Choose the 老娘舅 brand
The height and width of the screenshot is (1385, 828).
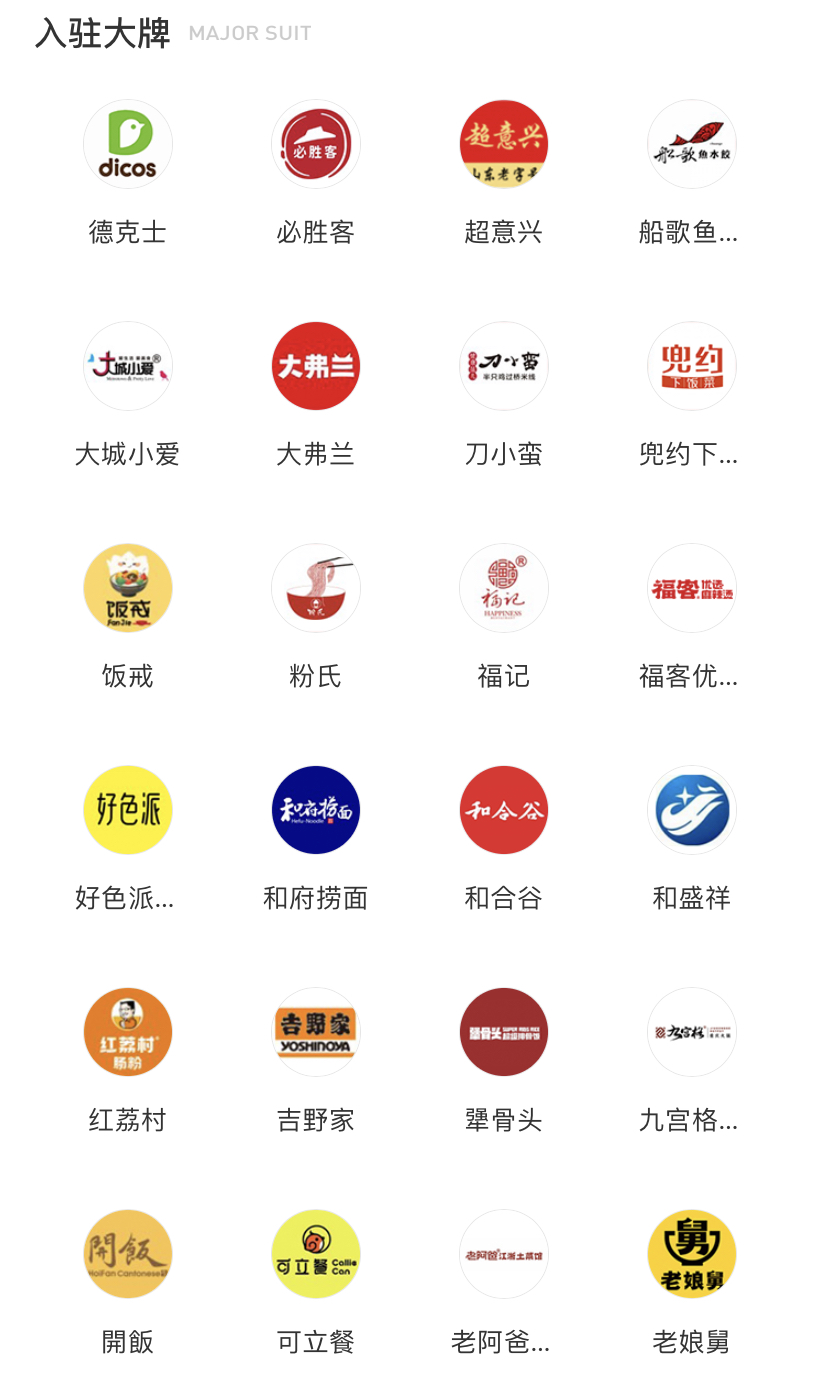(x=692, y=1254)
